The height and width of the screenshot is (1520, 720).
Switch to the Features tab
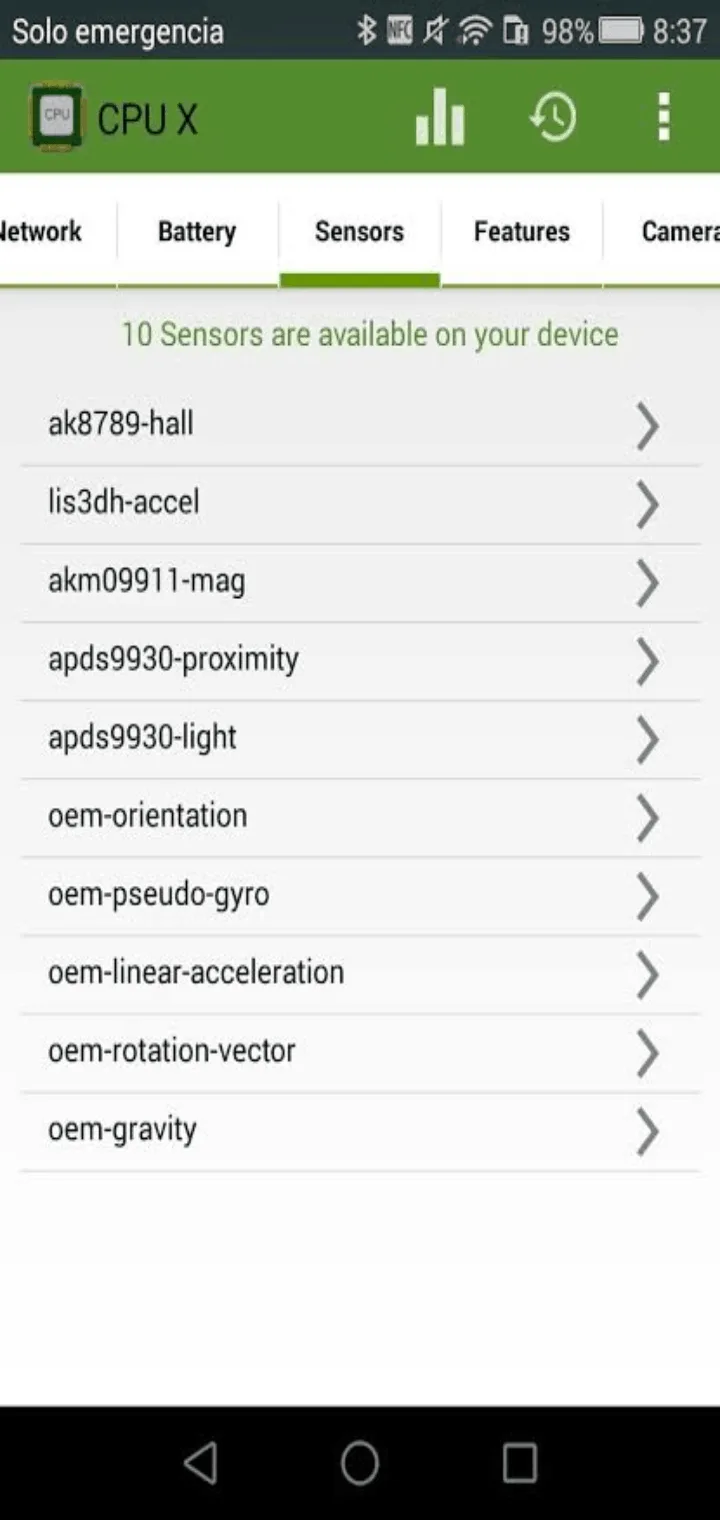pyautogui.click(x=521, y=231)
